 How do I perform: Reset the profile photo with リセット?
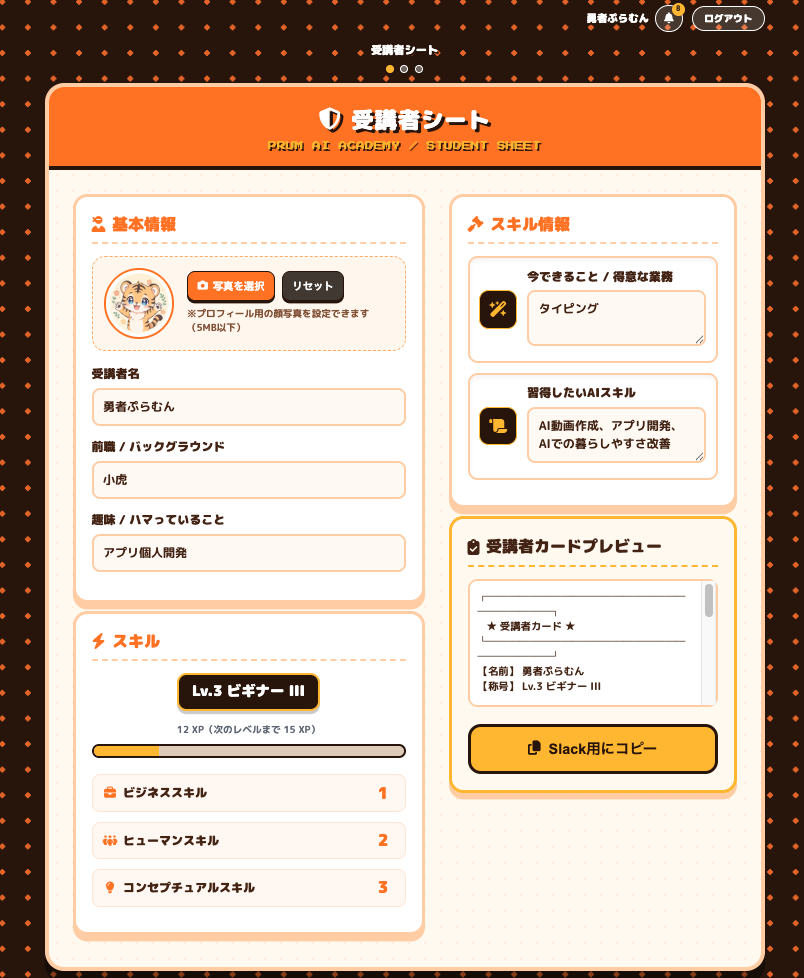pyautogui.click(x=312, y=286)
